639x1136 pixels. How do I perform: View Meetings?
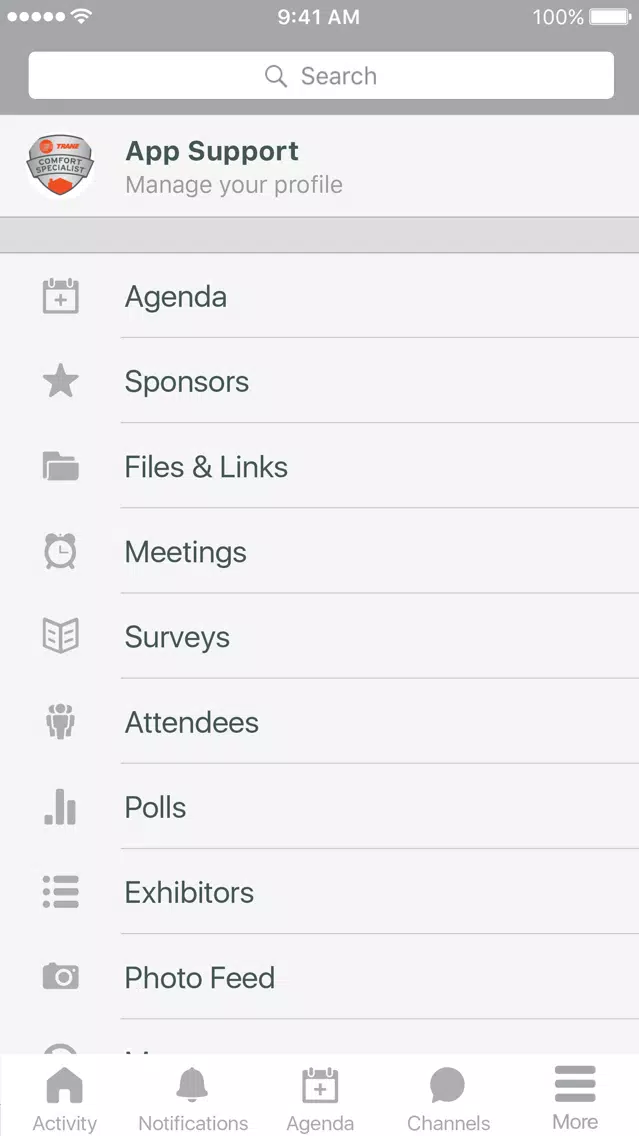pyautogui.click(x=320, y=551)
